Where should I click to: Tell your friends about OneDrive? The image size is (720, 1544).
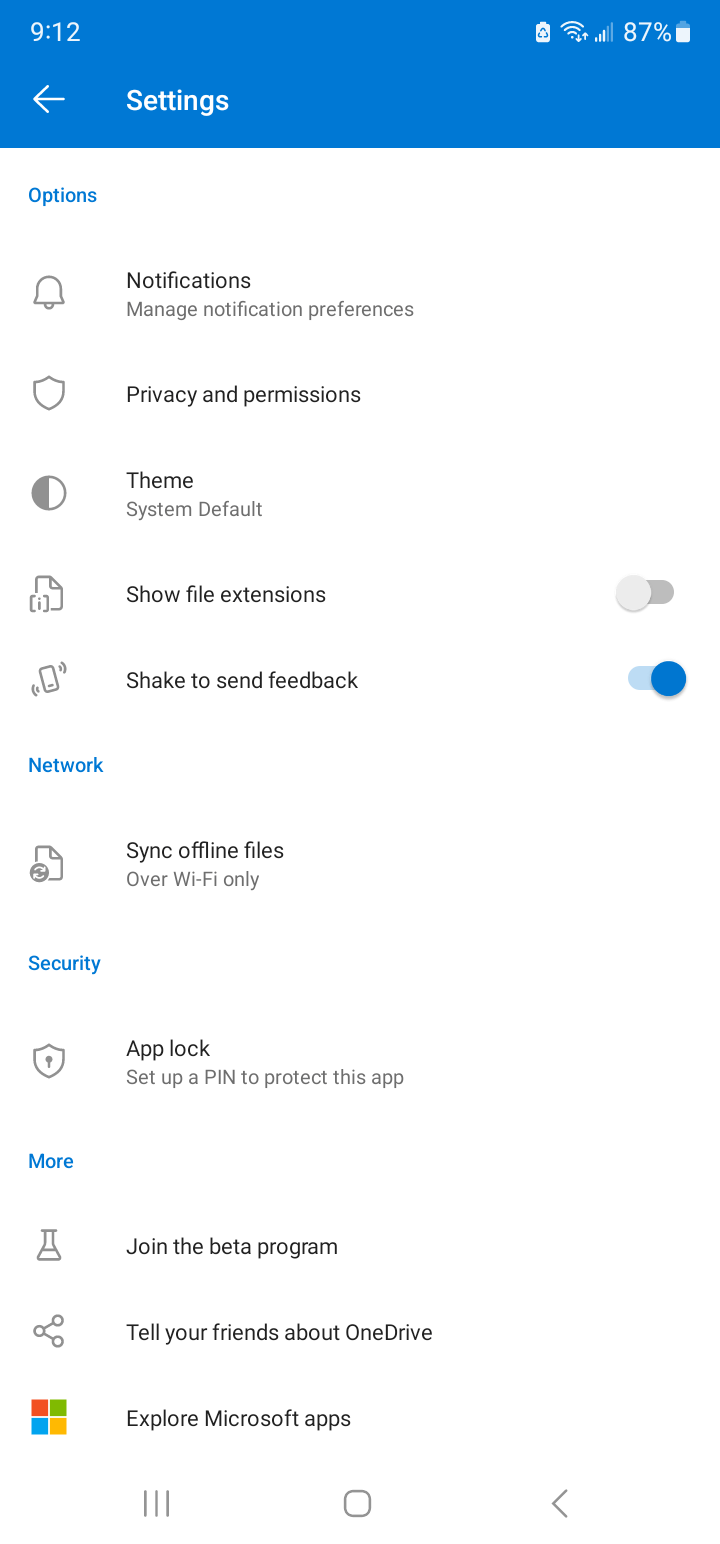279,1332
